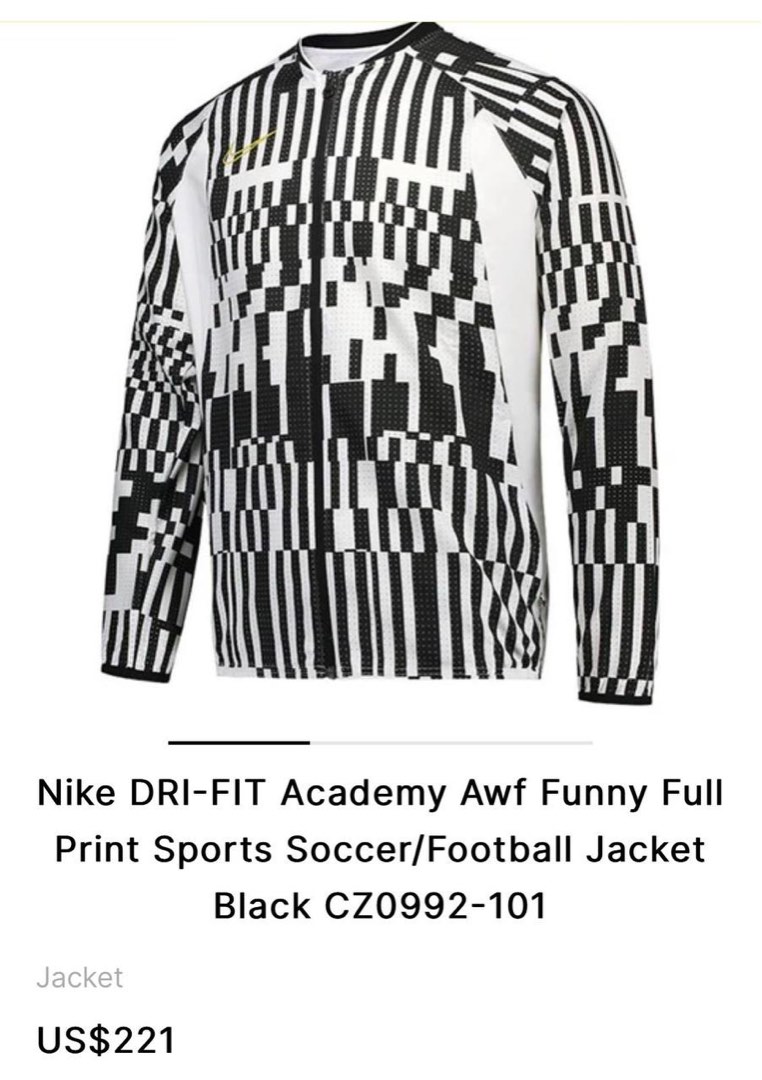Viewport: 762px width, 1080px height.
Task: Tap the dark segment of the image pagination bar
Action: tap(240, 744)
